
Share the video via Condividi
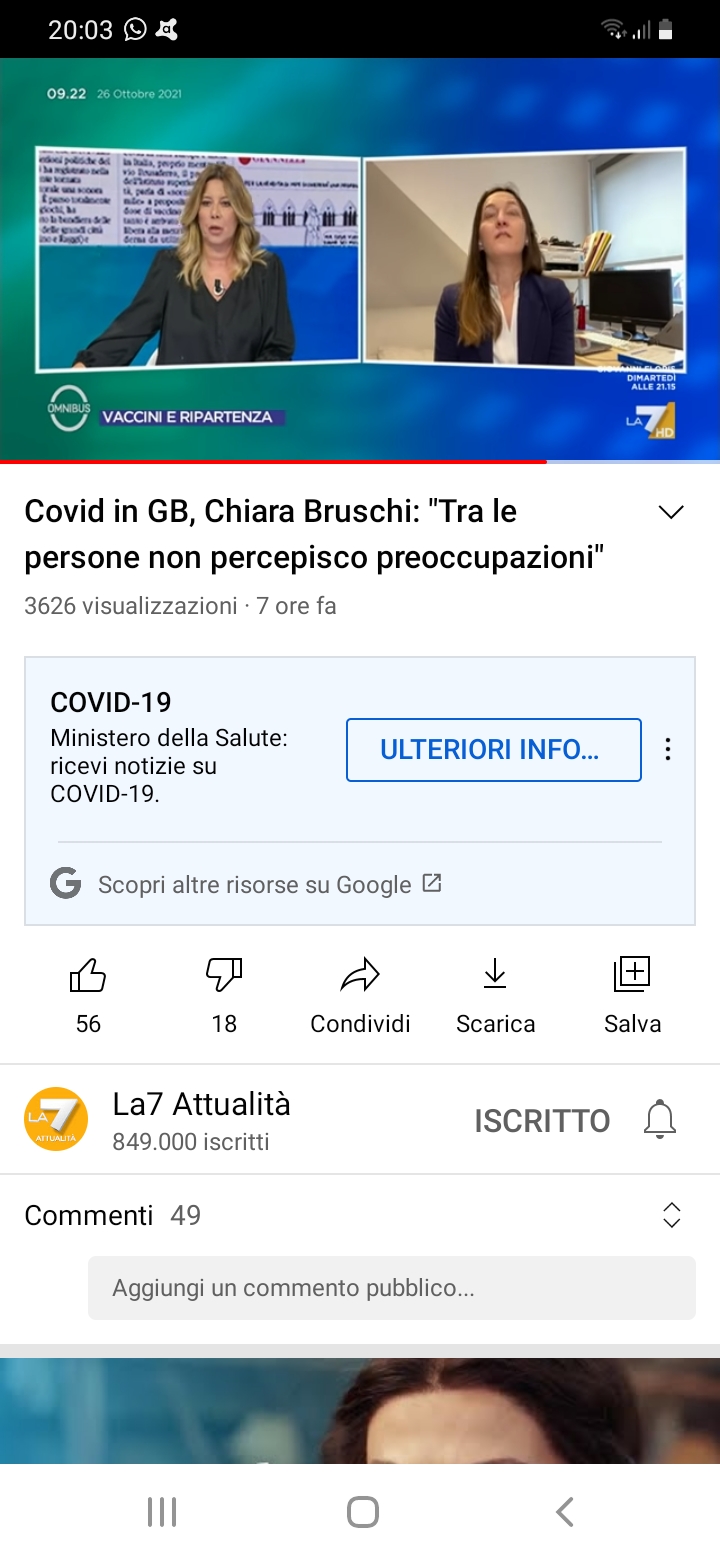[360, 993]
